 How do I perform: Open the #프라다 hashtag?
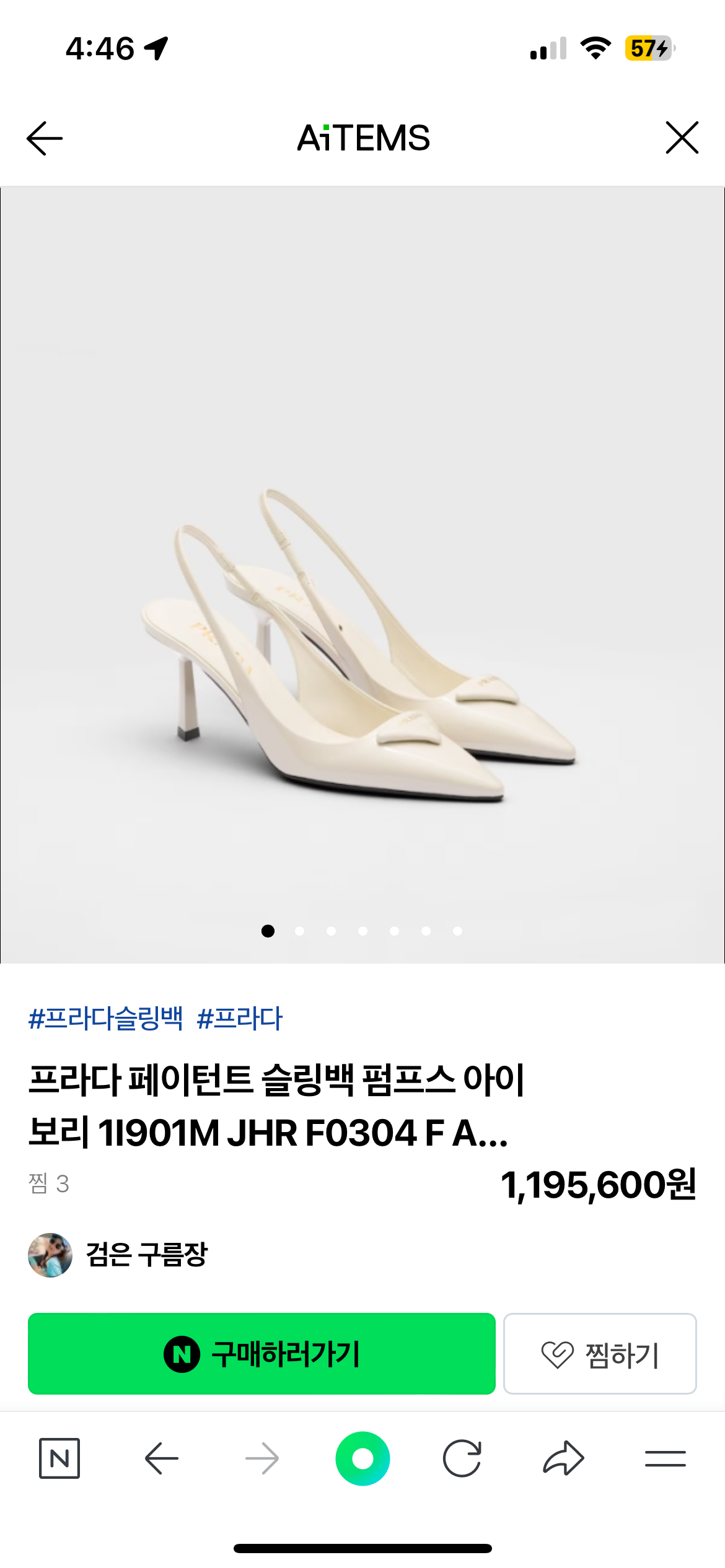click(239, 1018)
